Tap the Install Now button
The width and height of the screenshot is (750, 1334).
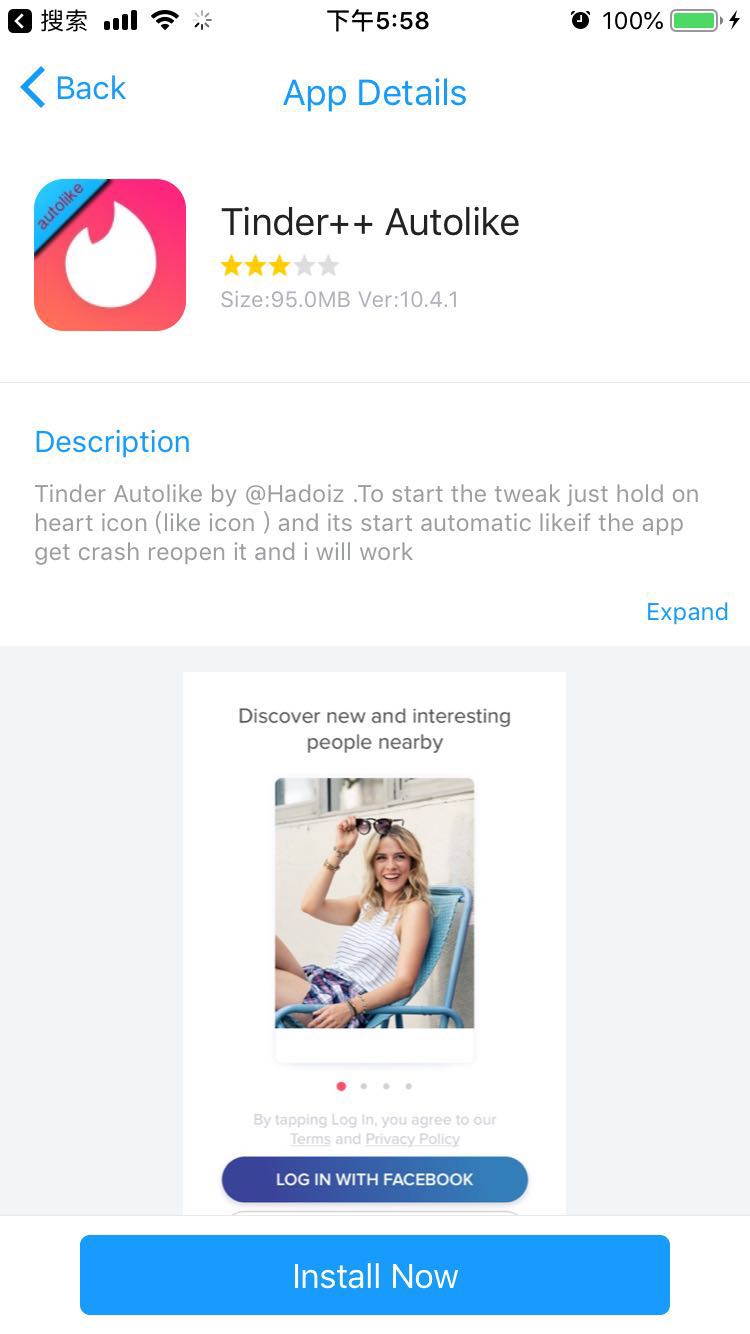click(375, 1275)
